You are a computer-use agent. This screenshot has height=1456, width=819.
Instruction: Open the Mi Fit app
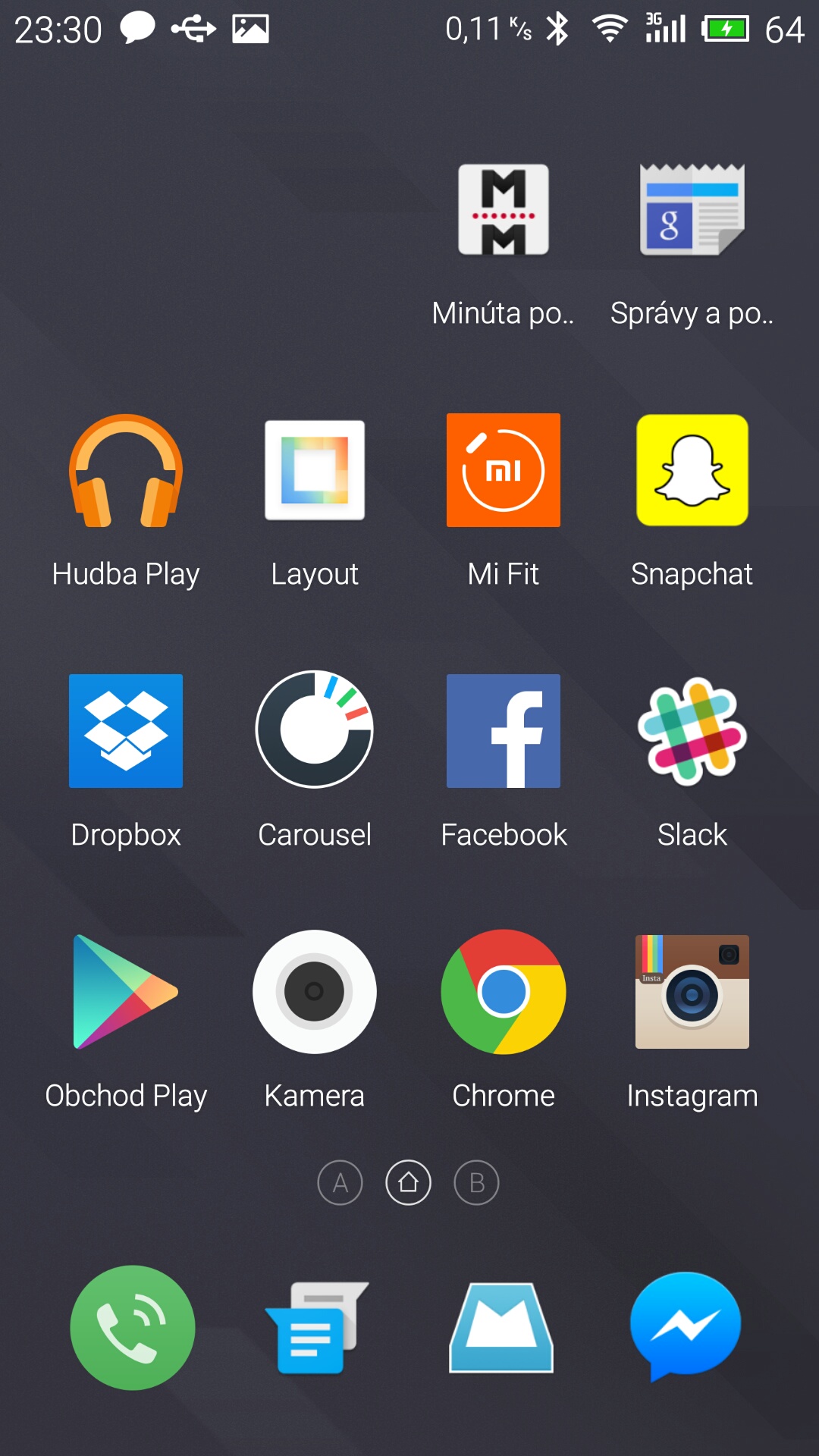[504, 471]
